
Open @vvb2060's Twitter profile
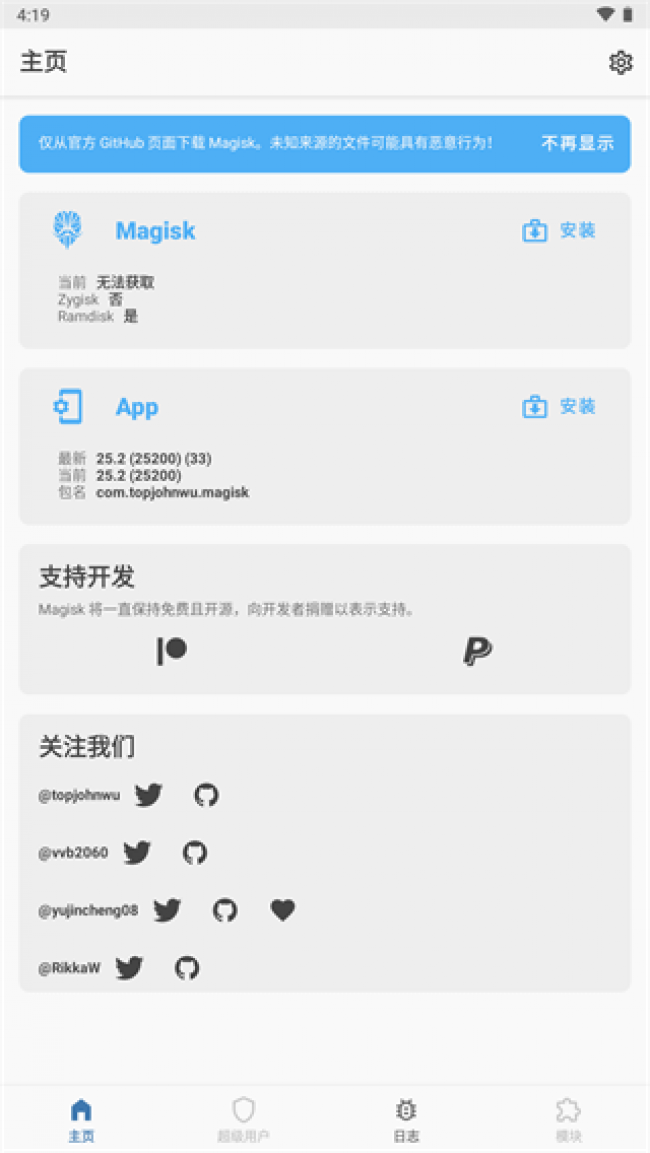(137, 853)
